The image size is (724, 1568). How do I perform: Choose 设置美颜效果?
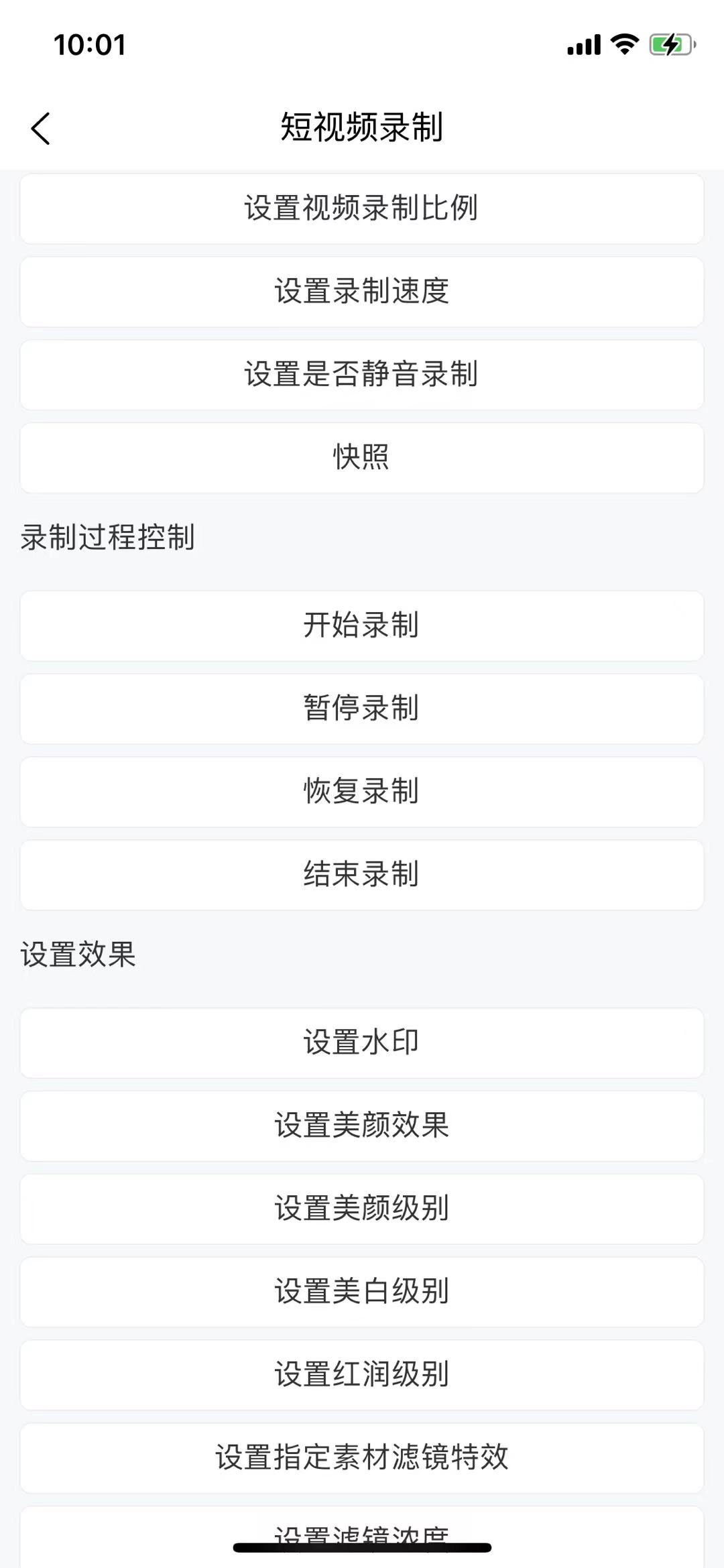(x=362, y=1126)
